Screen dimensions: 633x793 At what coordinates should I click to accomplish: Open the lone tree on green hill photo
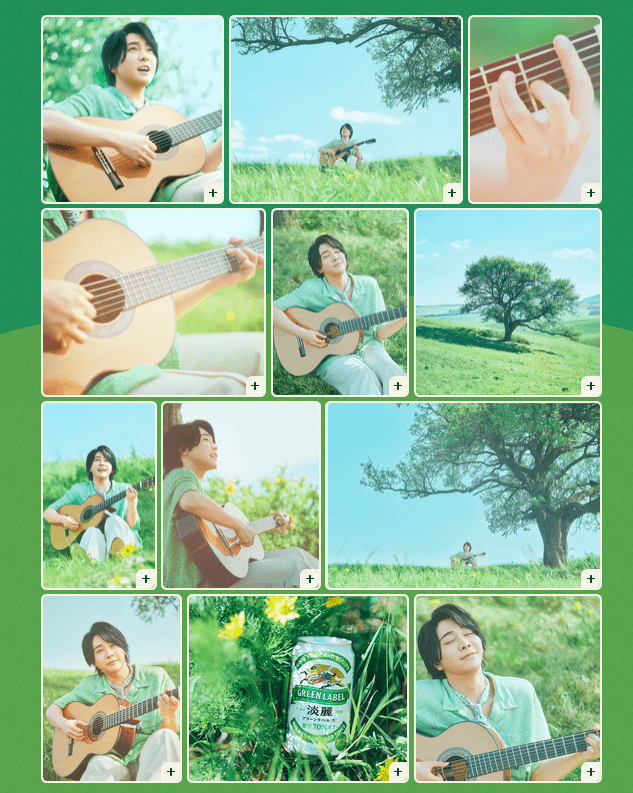(x=508, y=302)
